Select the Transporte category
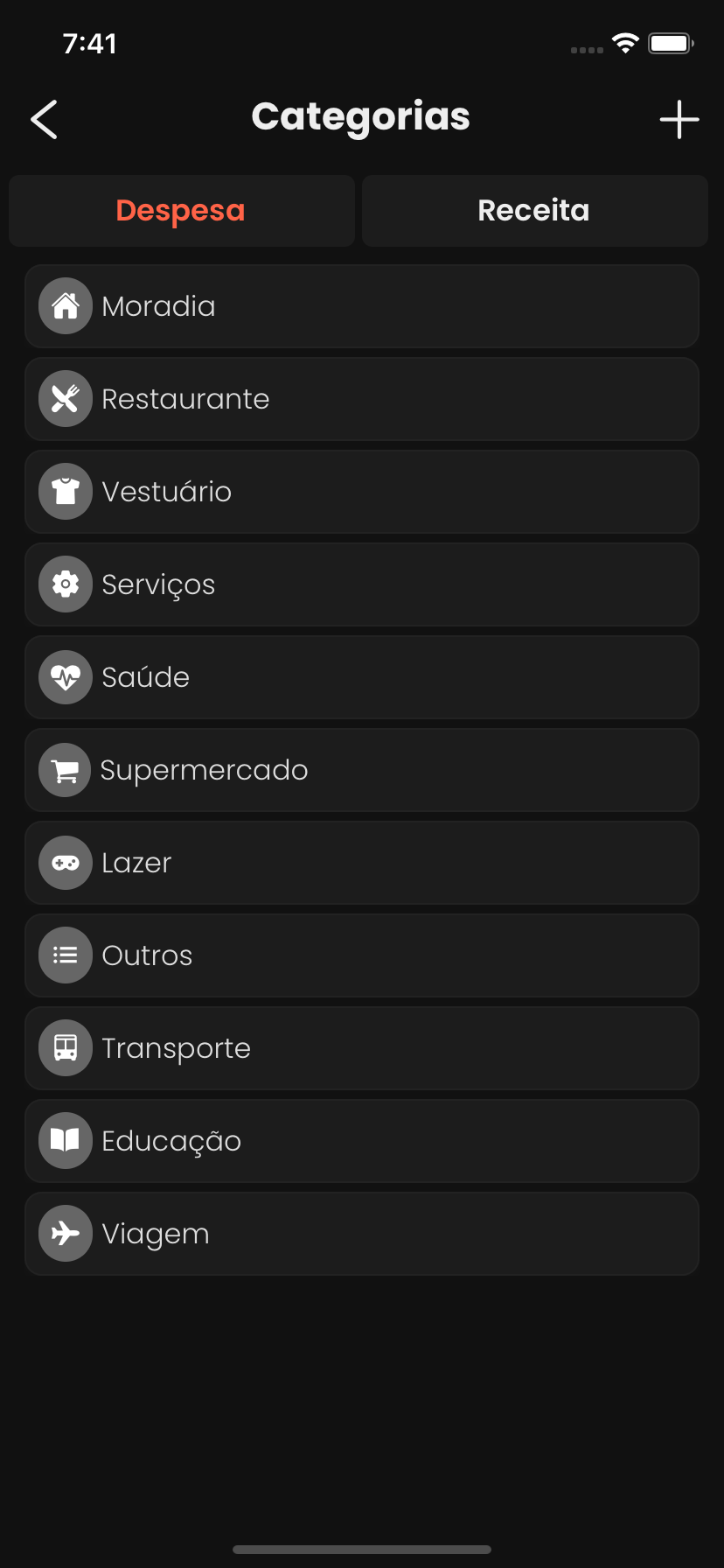The image size is (724, 1568). tap(362, 1048)
